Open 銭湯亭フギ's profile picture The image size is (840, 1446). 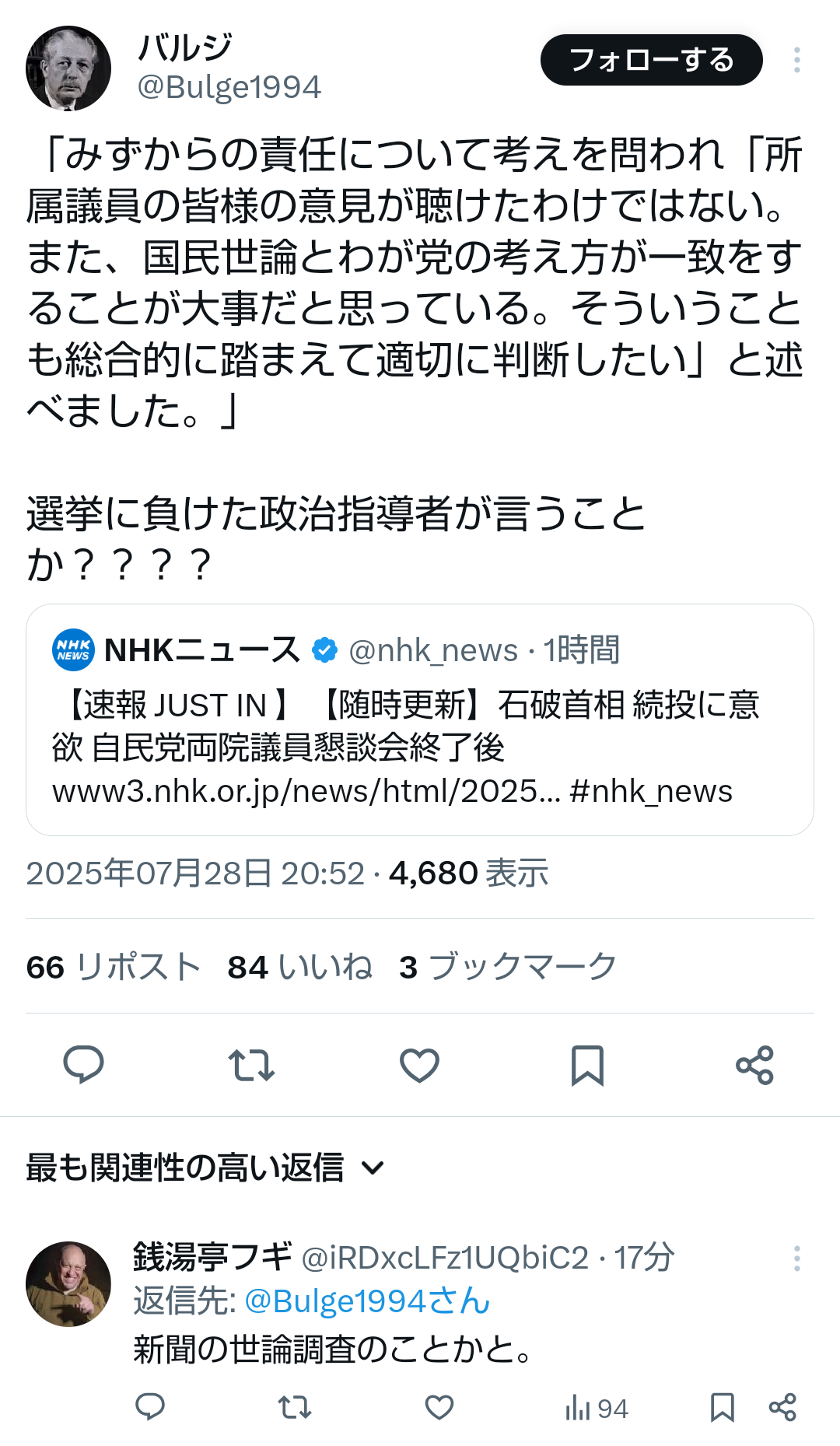point(68,1283)
